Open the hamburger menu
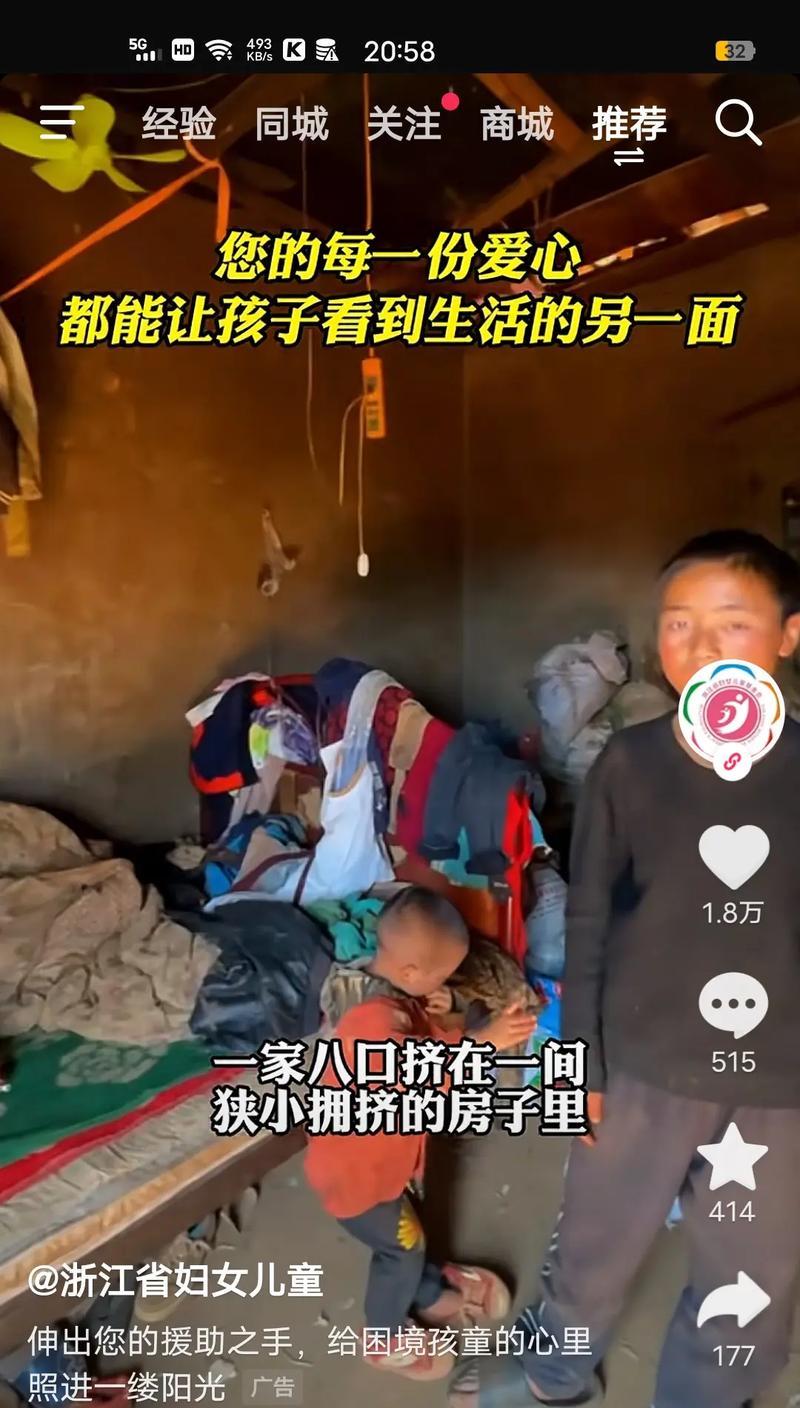The height and width of the screenshot is (1408, 800). (x=61, y=123)
